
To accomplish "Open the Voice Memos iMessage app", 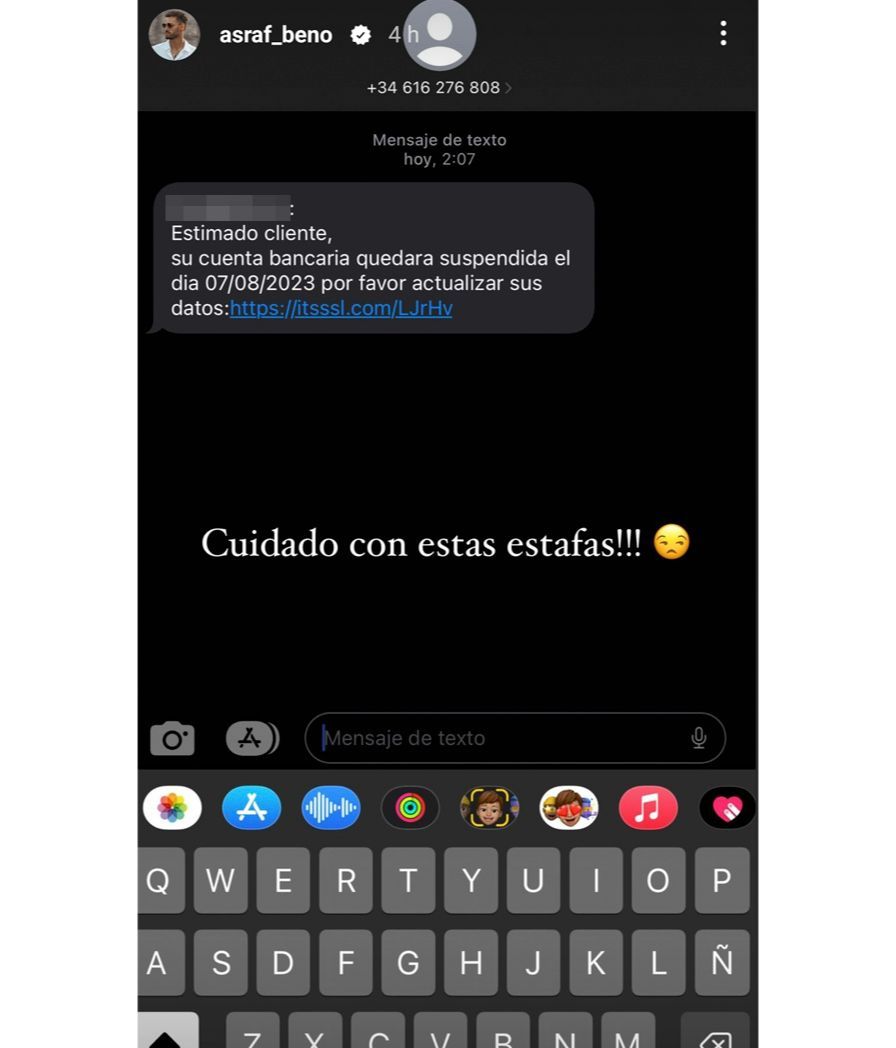I will click(x=331, y=808).
